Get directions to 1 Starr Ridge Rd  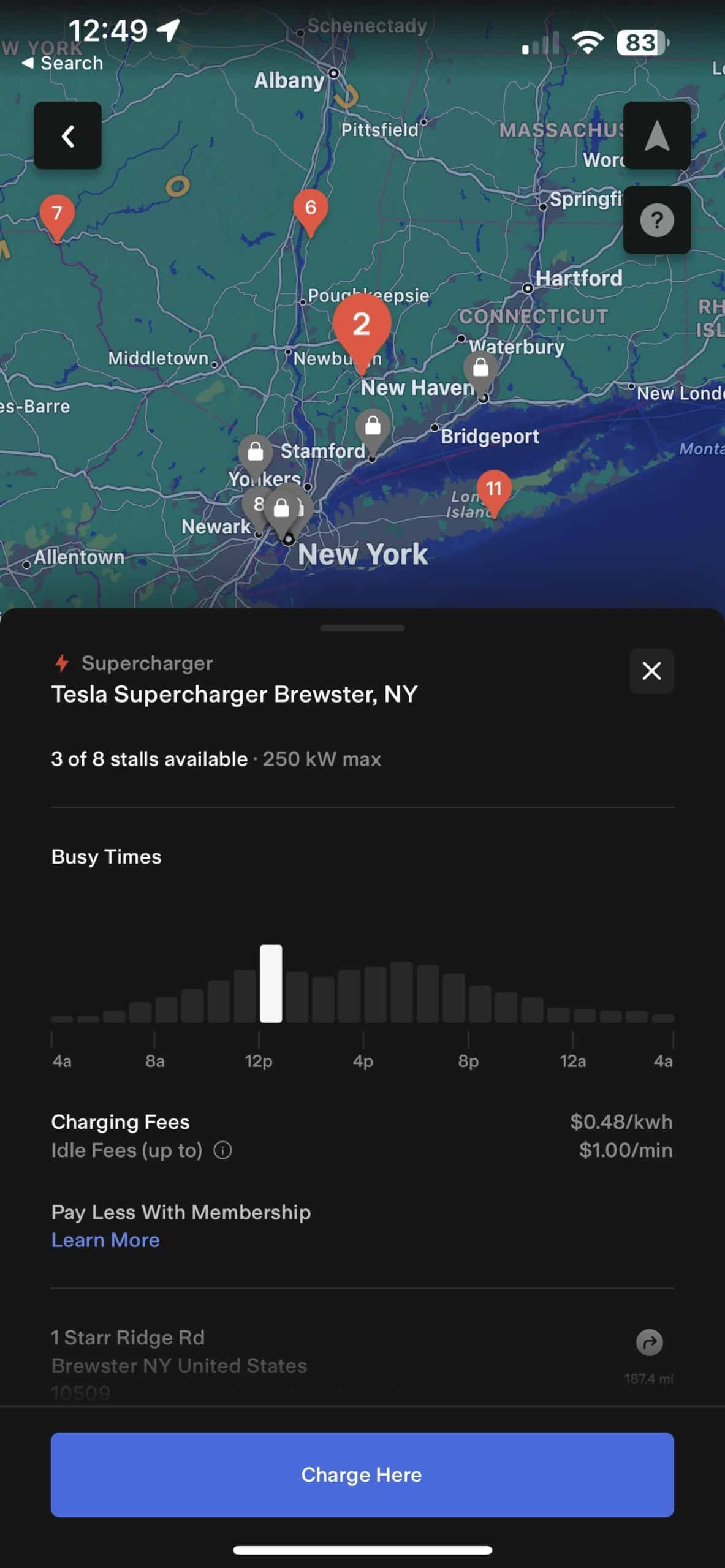coord(649,1343)
